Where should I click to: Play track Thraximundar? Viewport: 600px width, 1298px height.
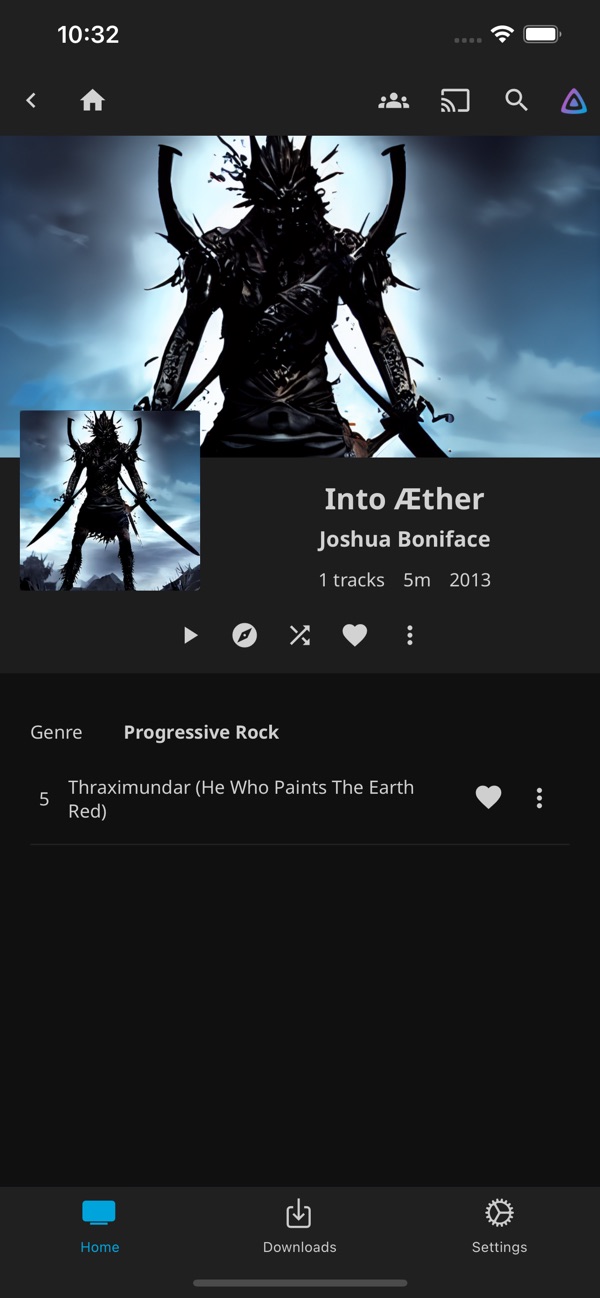click(x=241, y=799)
